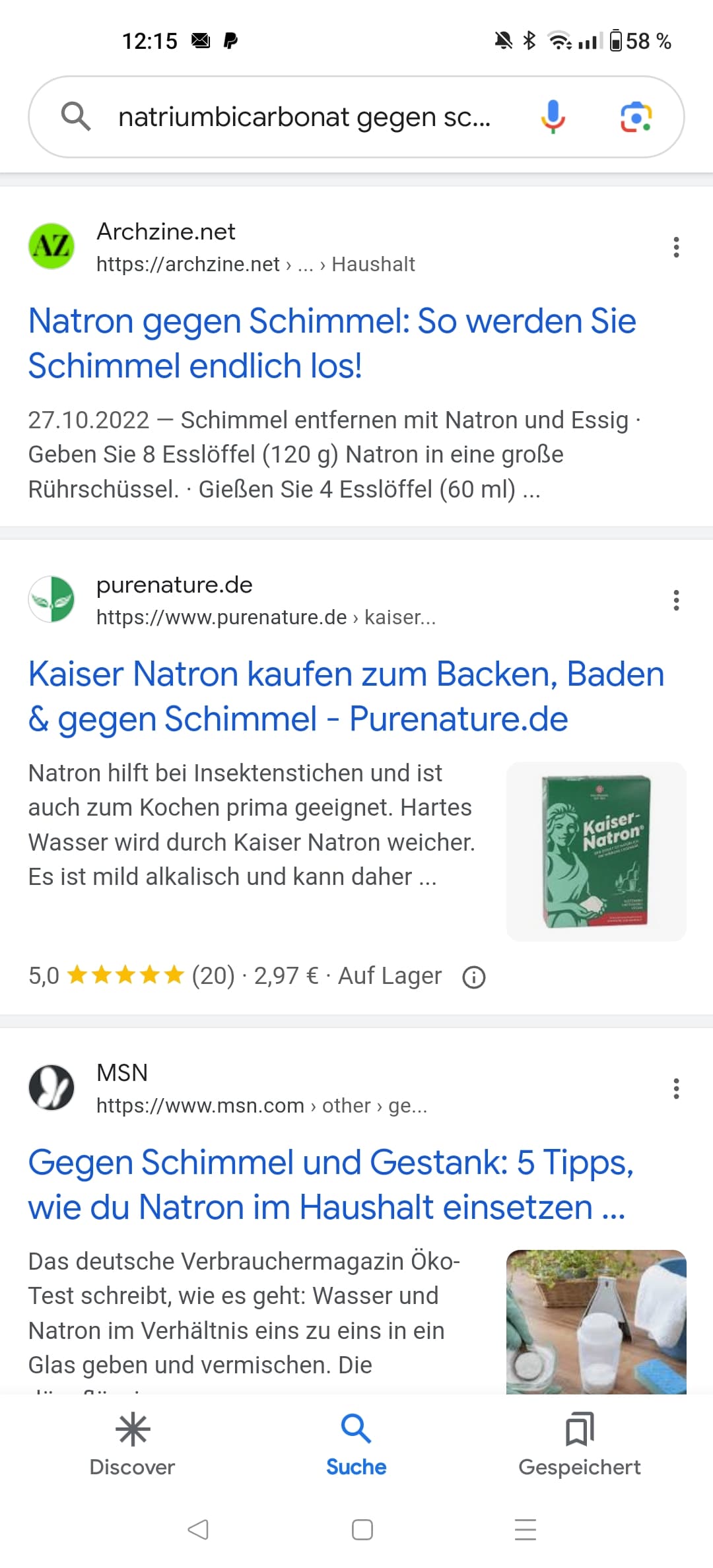Open more options for purenature.de result

click(676, 601)
